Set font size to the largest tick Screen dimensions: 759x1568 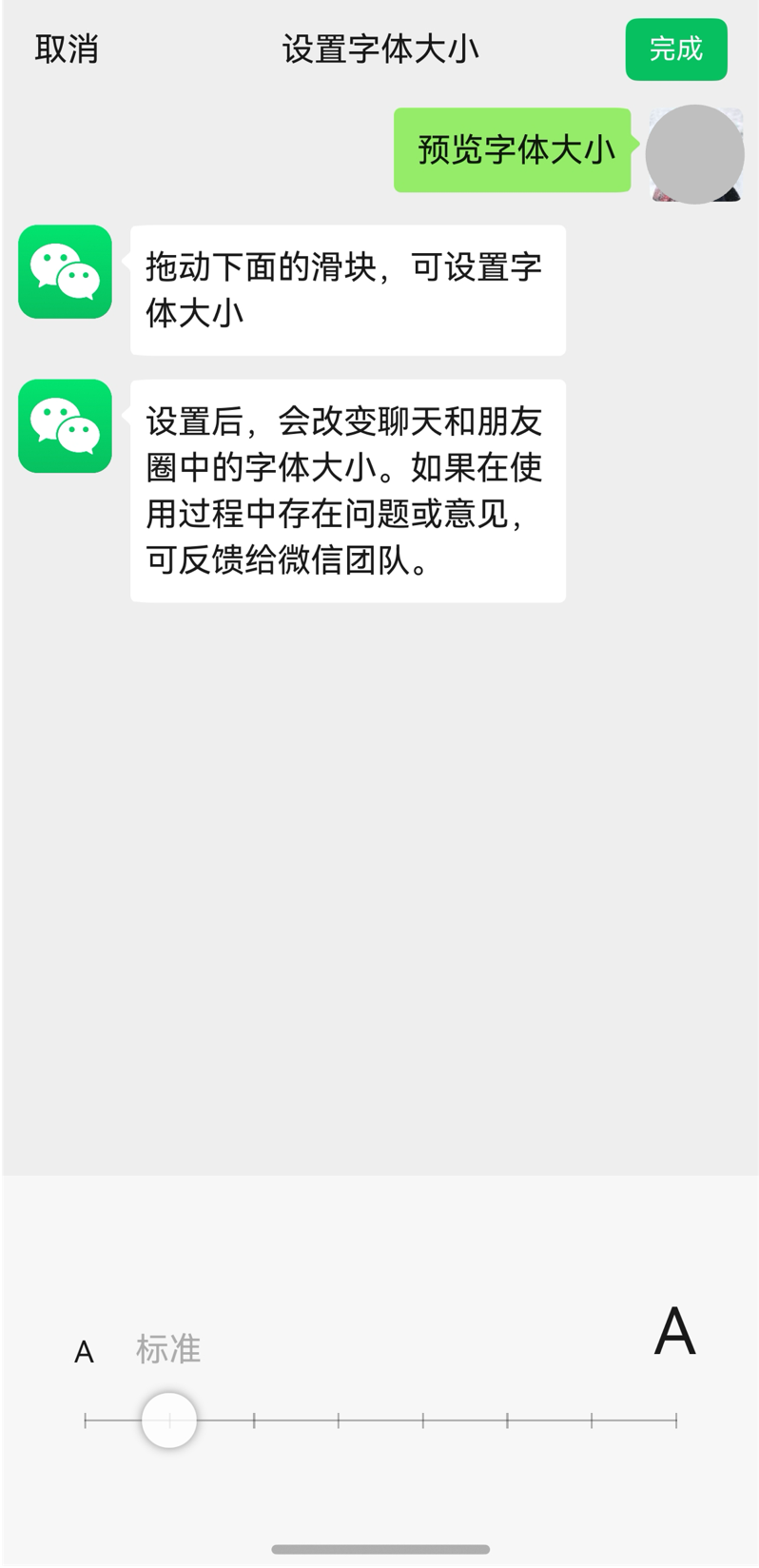point(675,1421)
